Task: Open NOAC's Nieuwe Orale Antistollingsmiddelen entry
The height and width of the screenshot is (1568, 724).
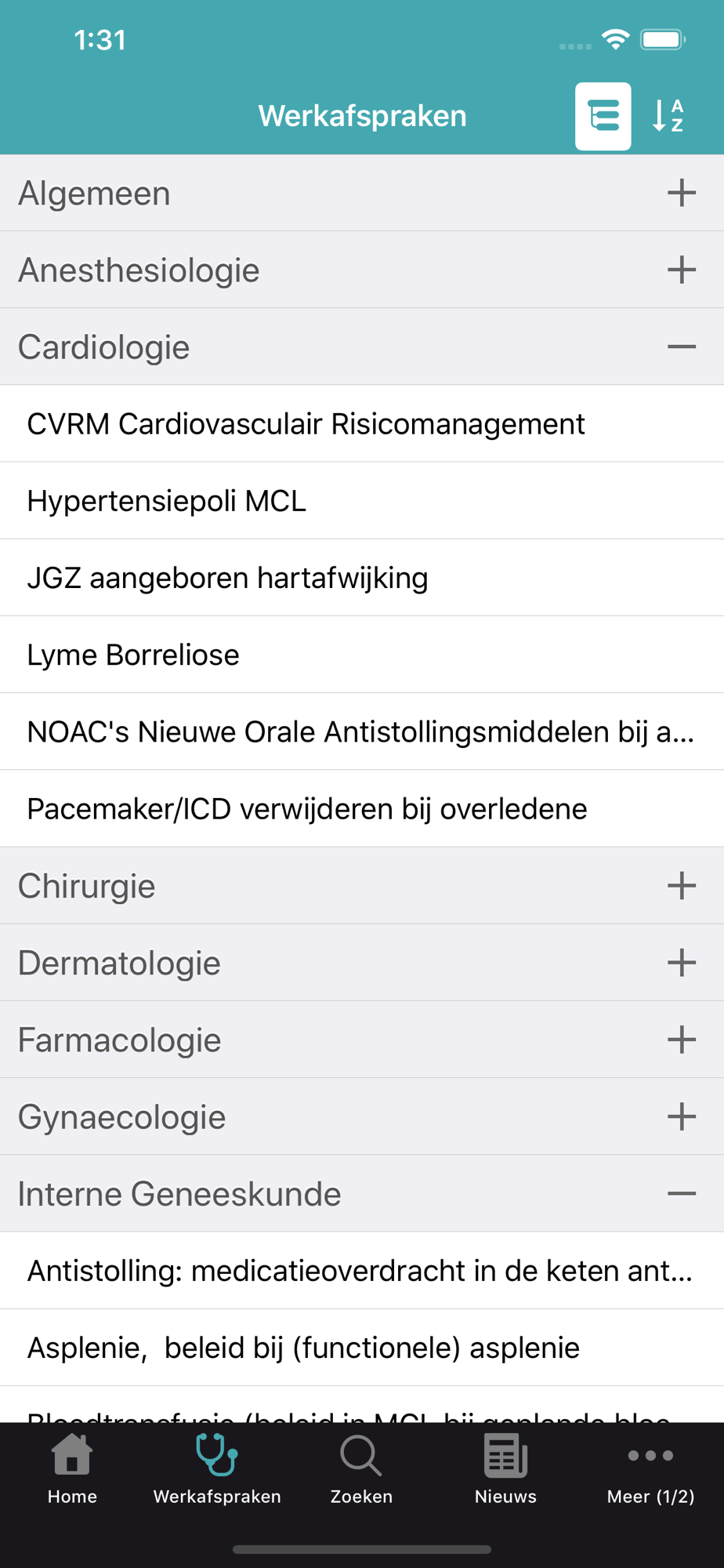Action: [362, 731]
